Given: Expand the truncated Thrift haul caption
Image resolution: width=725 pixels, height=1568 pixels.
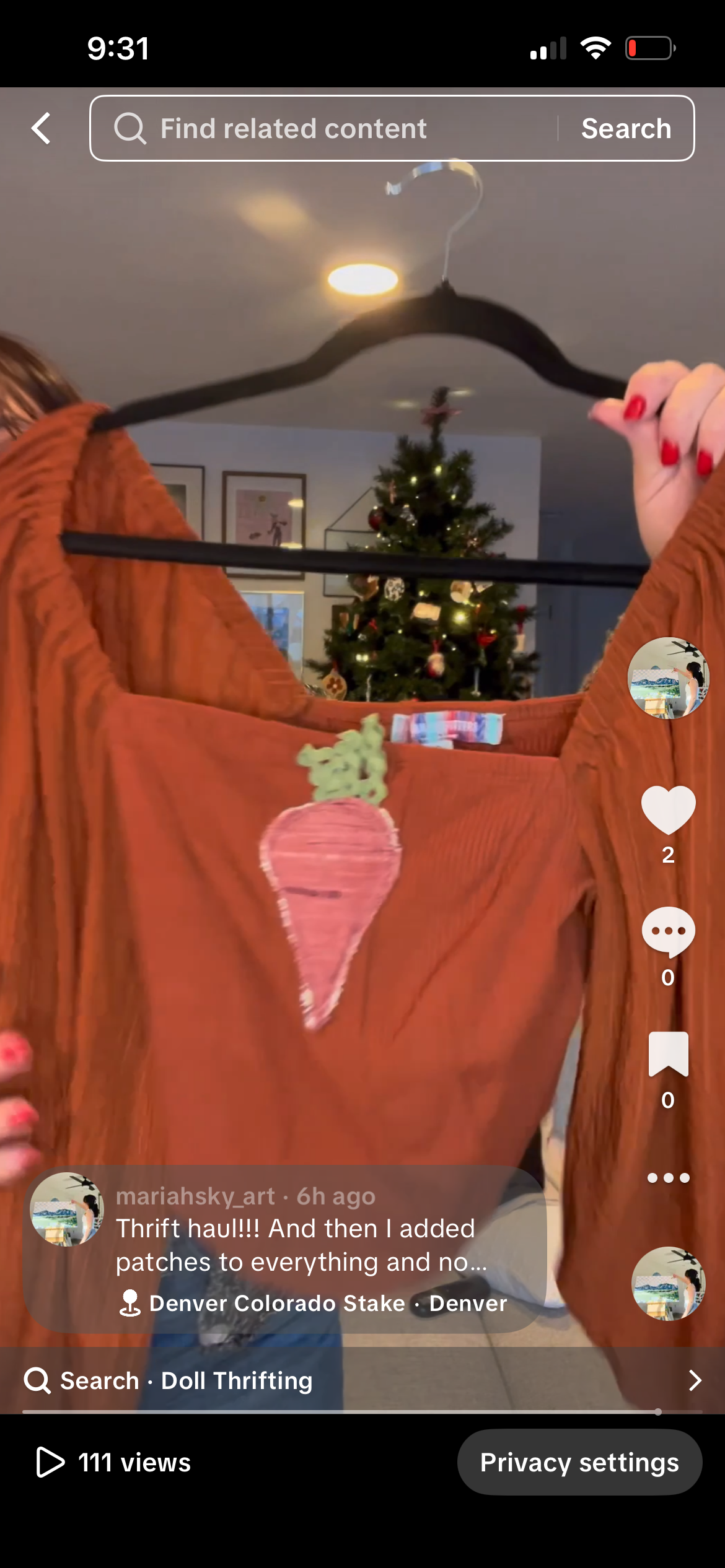Looking at the screenshot, I should pyautogui.click(x=301, y=1245).
